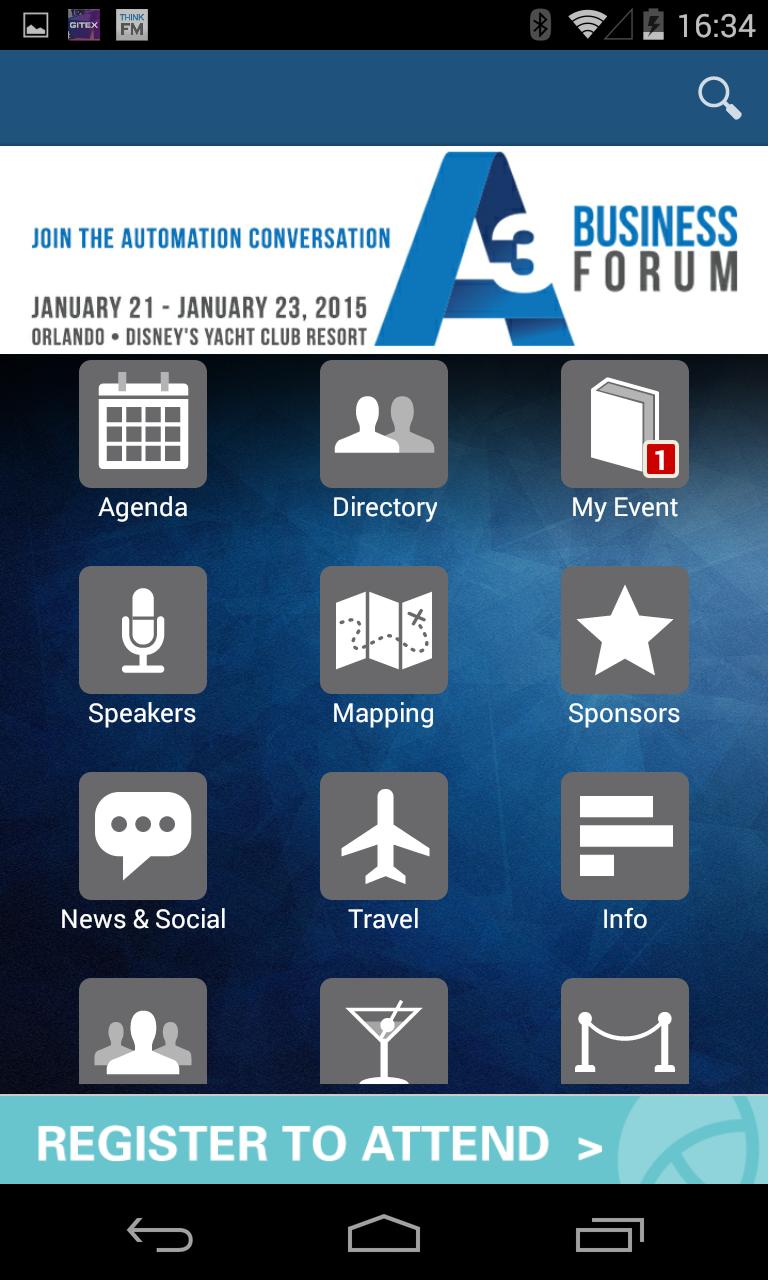
Task: Tap the Register to Attend banner
Action: (384, 1140)
